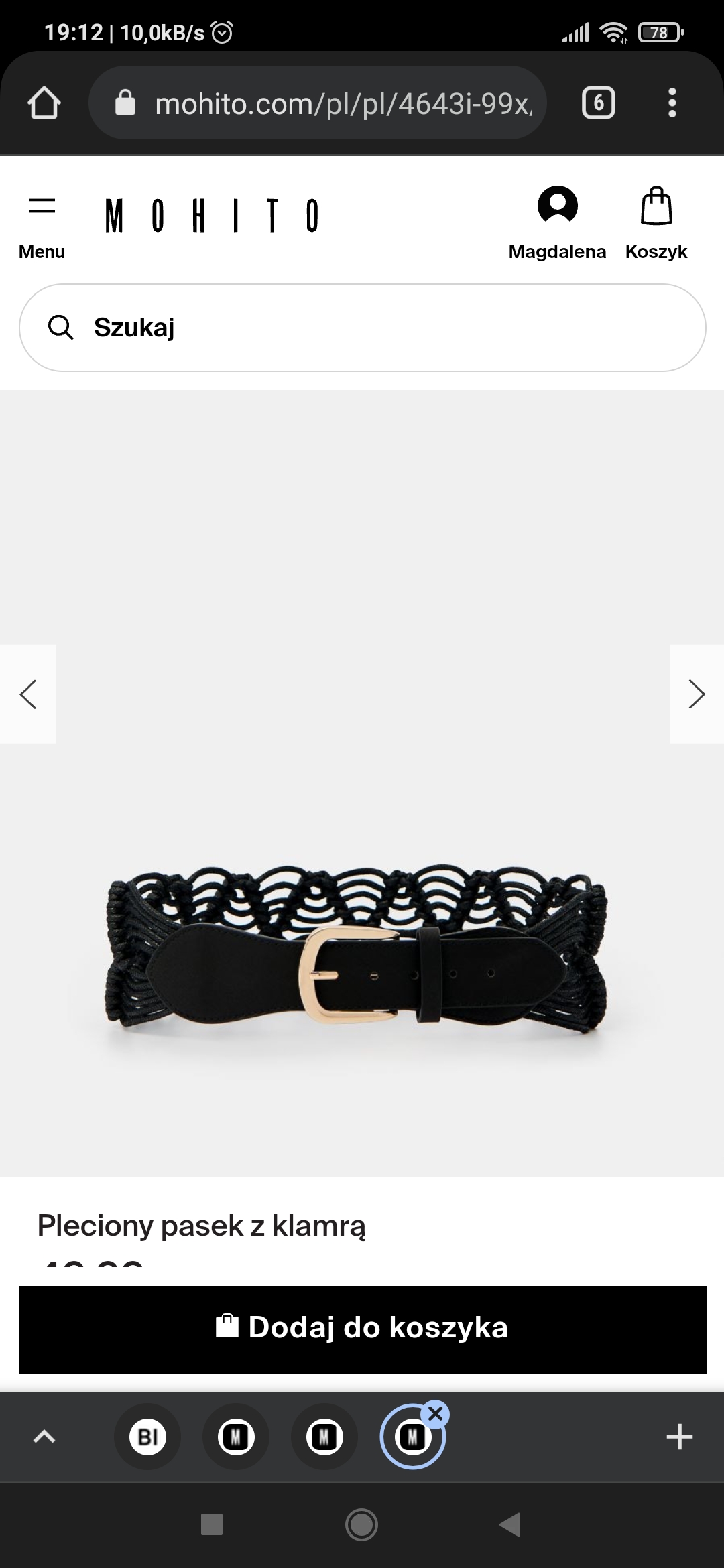This screenshot has height=1568, width=724.
Task: Add the belt with Dodaj do koszyka
Action: click(x=362, y=1327)
